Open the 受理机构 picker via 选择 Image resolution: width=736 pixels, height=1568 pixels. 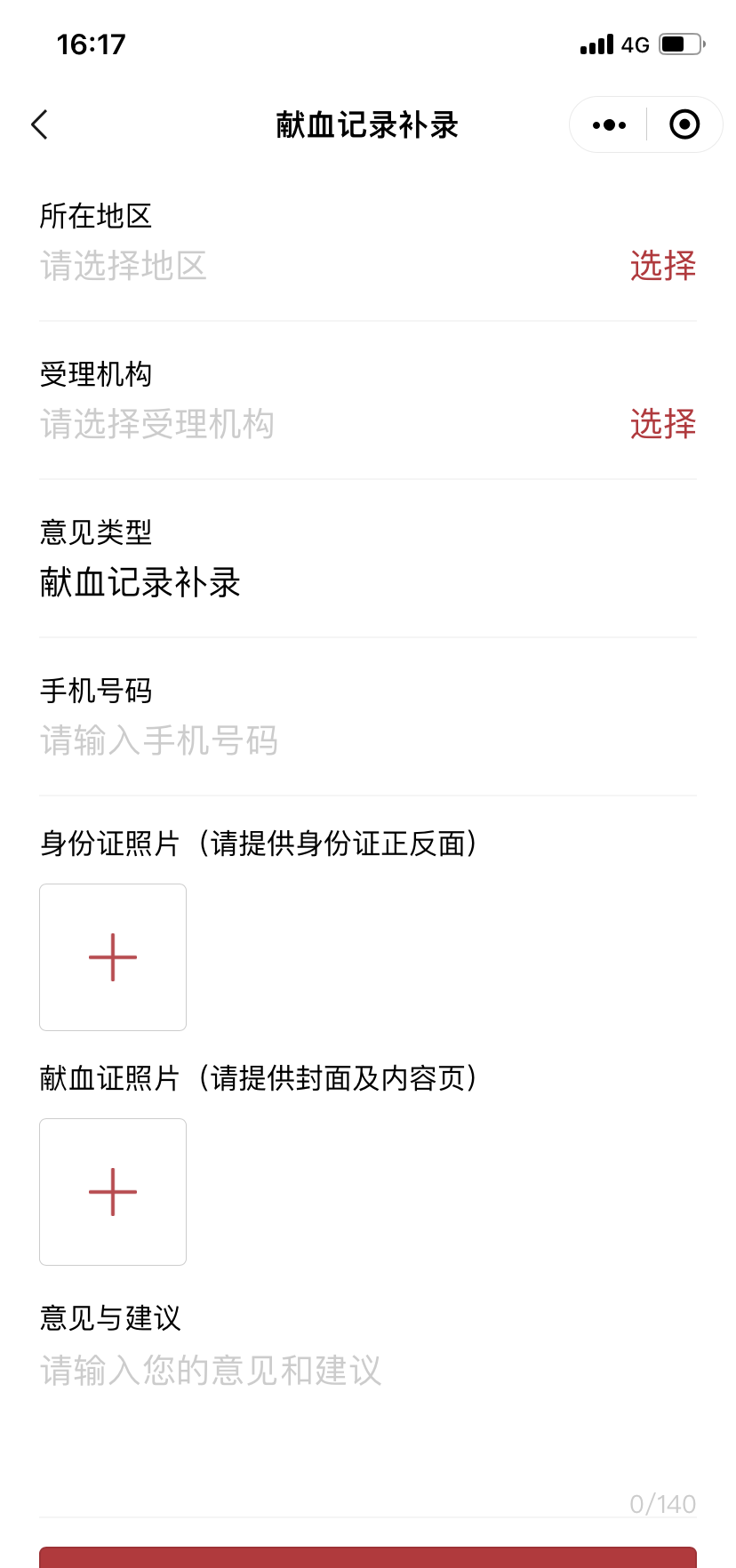[x=663, y=425]
